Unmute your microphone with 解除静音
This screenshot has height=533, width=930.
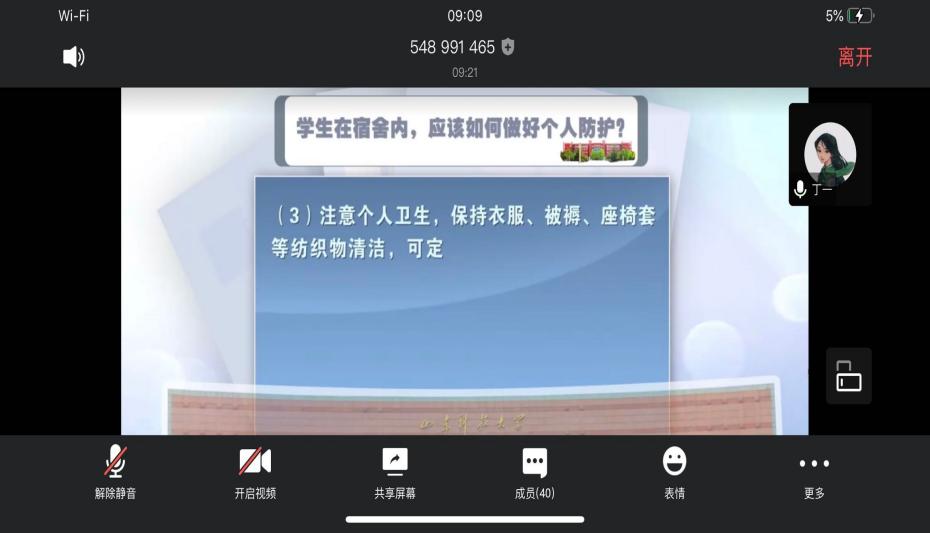(115, 472)
